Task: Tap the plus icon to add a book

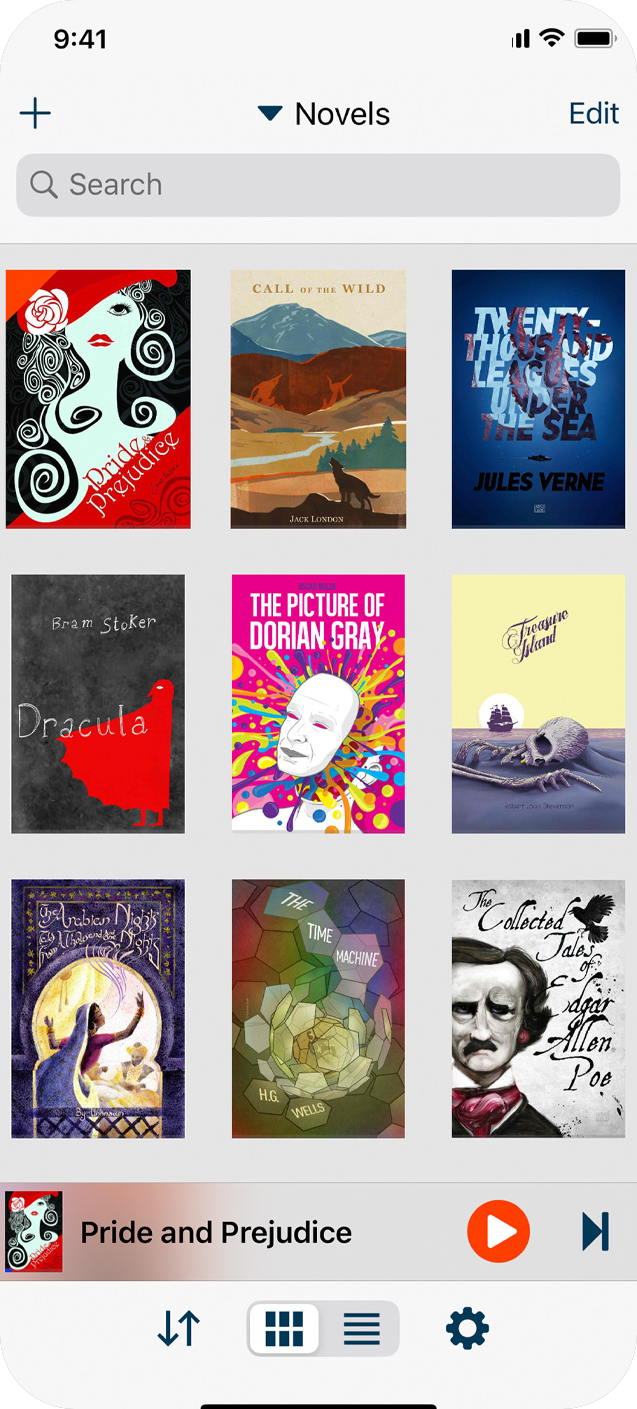Action: [x=35, y=114]
